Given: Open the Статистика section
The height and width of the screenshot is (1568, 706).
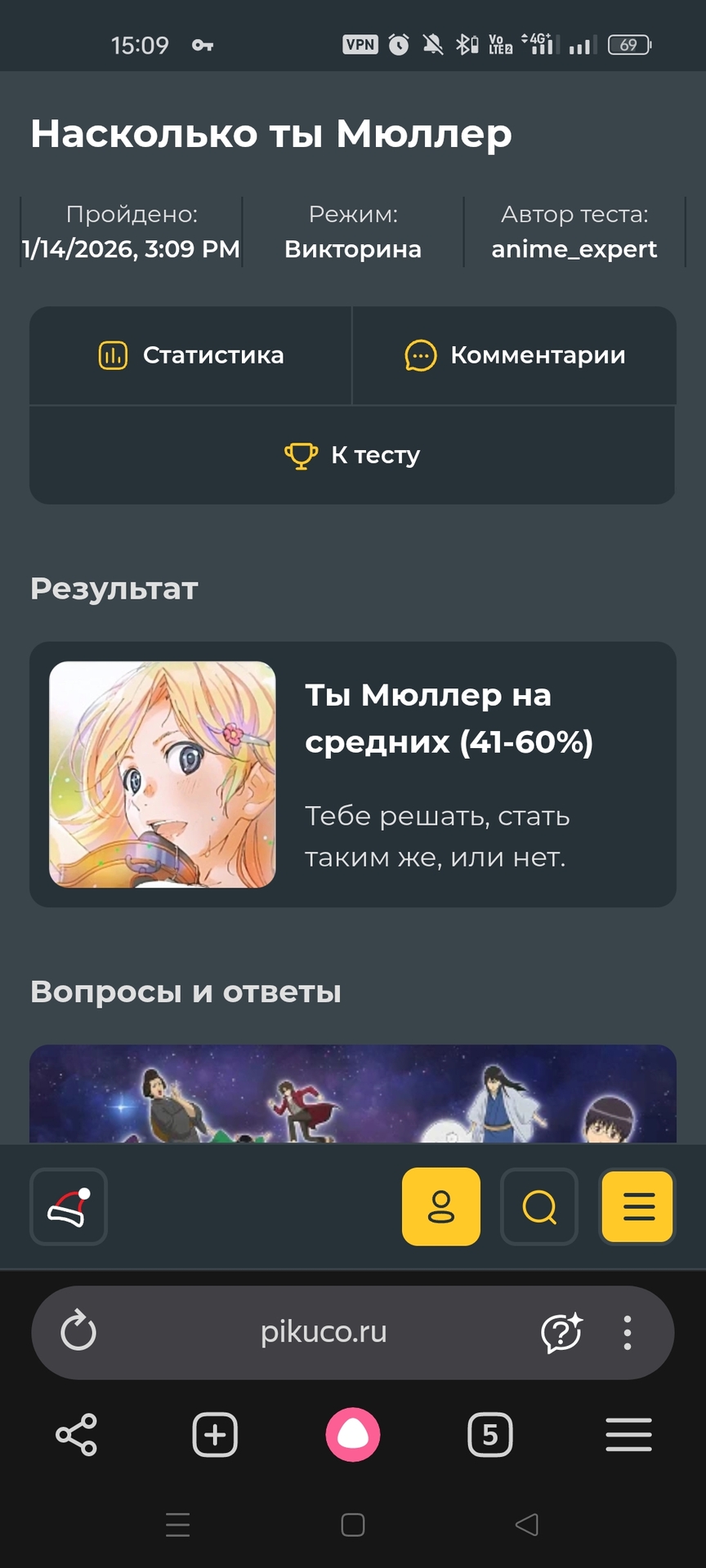Looking at the screenshot, I should click(x=191, y=355).
